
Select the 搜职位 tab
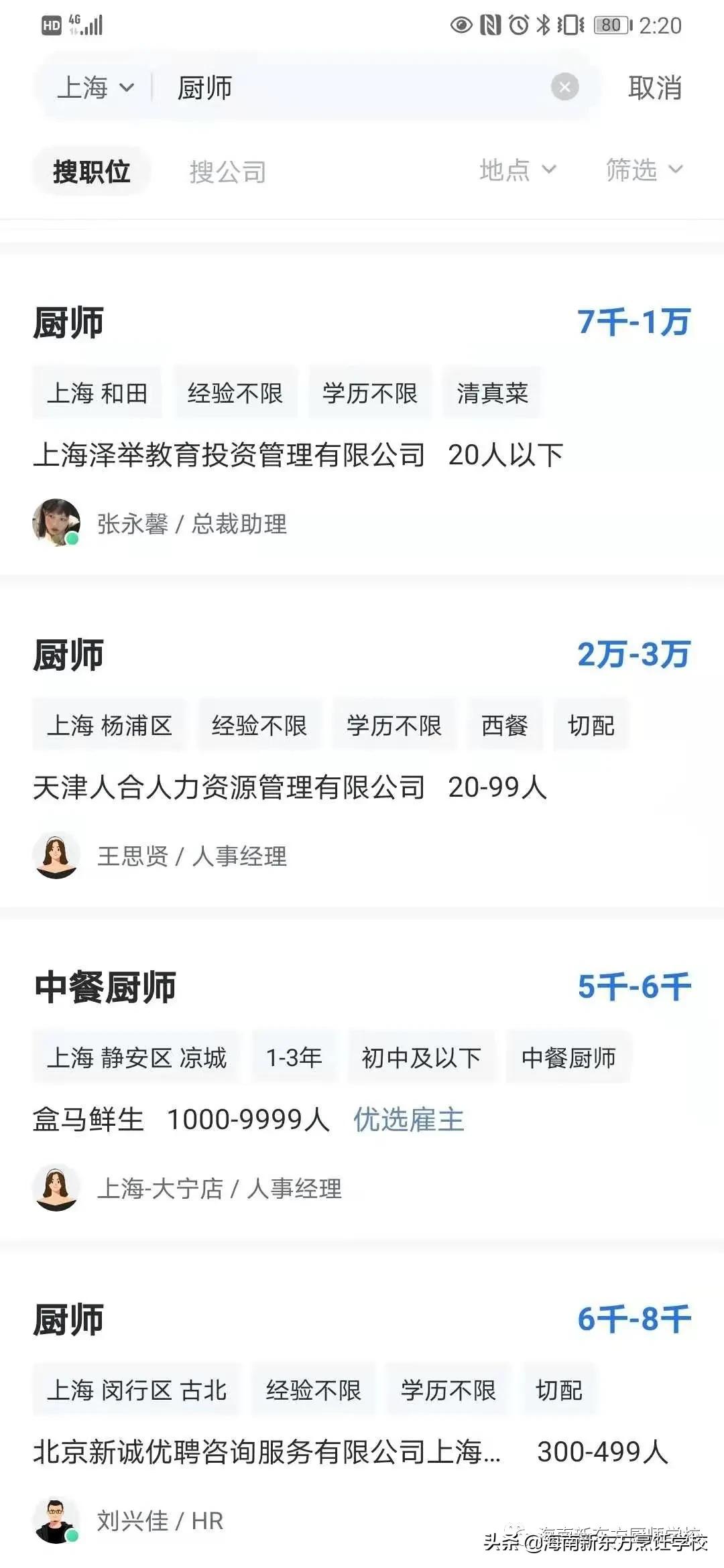click(92, 170)
